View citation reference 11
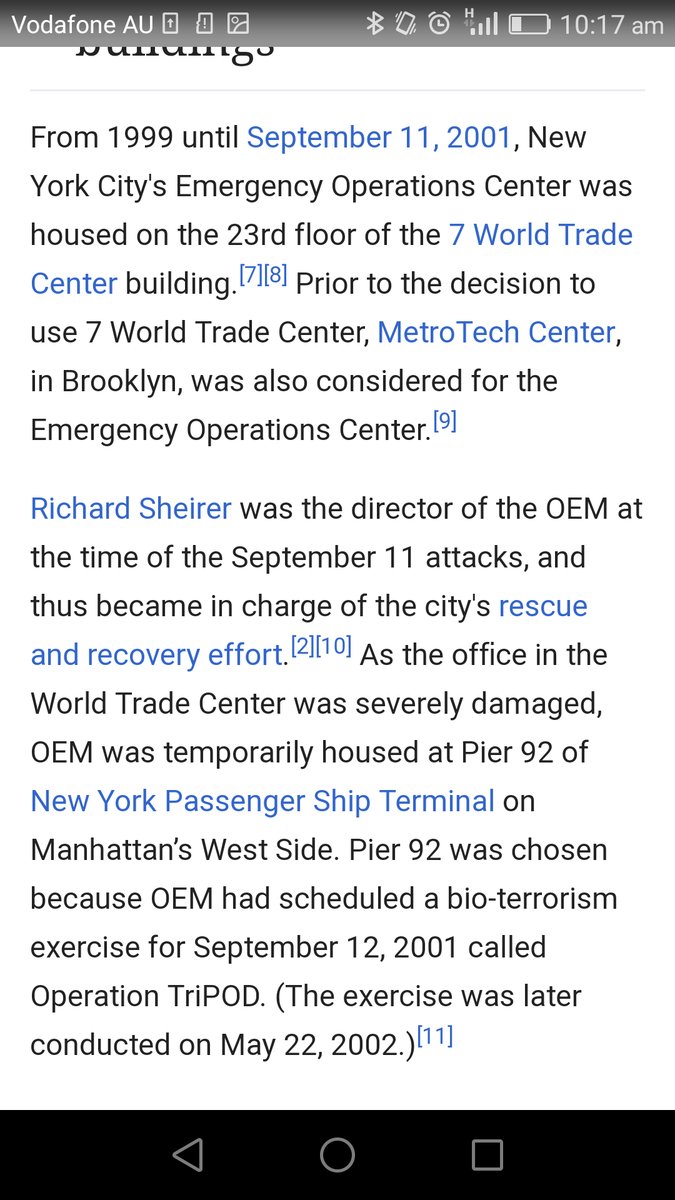 [x=435, y=1036]
